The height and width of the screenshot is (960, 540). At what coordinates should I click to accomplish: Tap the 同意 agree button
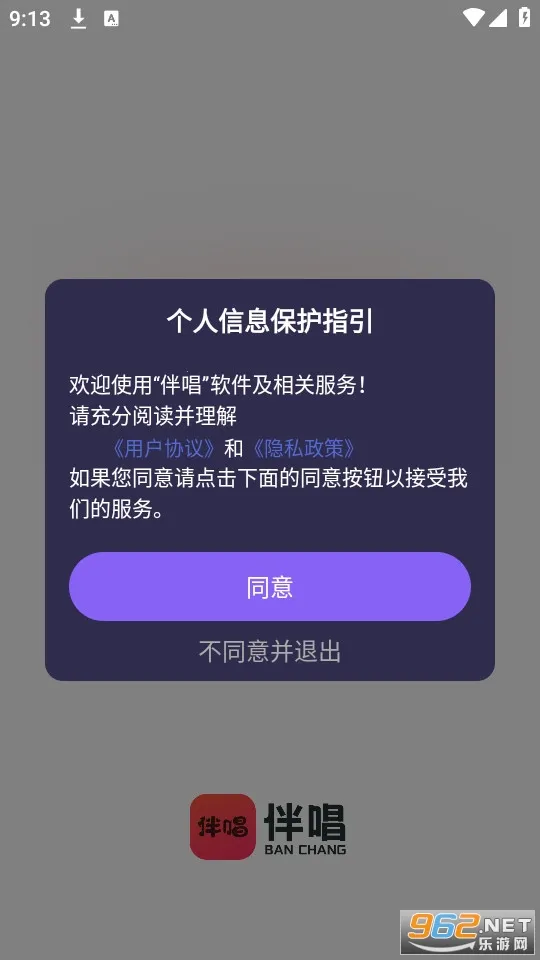269,587
